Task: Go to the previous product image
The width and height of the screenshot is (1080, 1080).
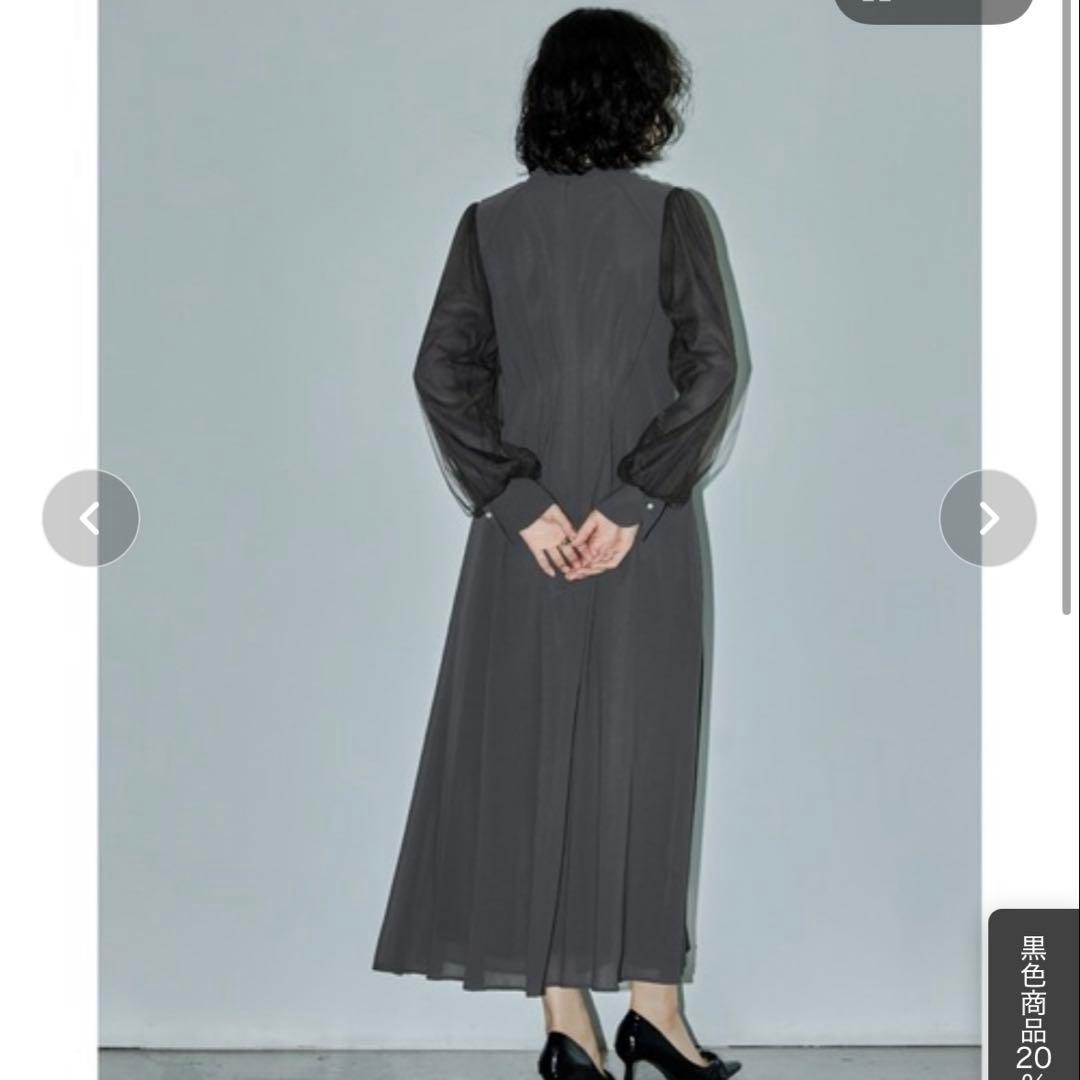Action: pos(91,518)
